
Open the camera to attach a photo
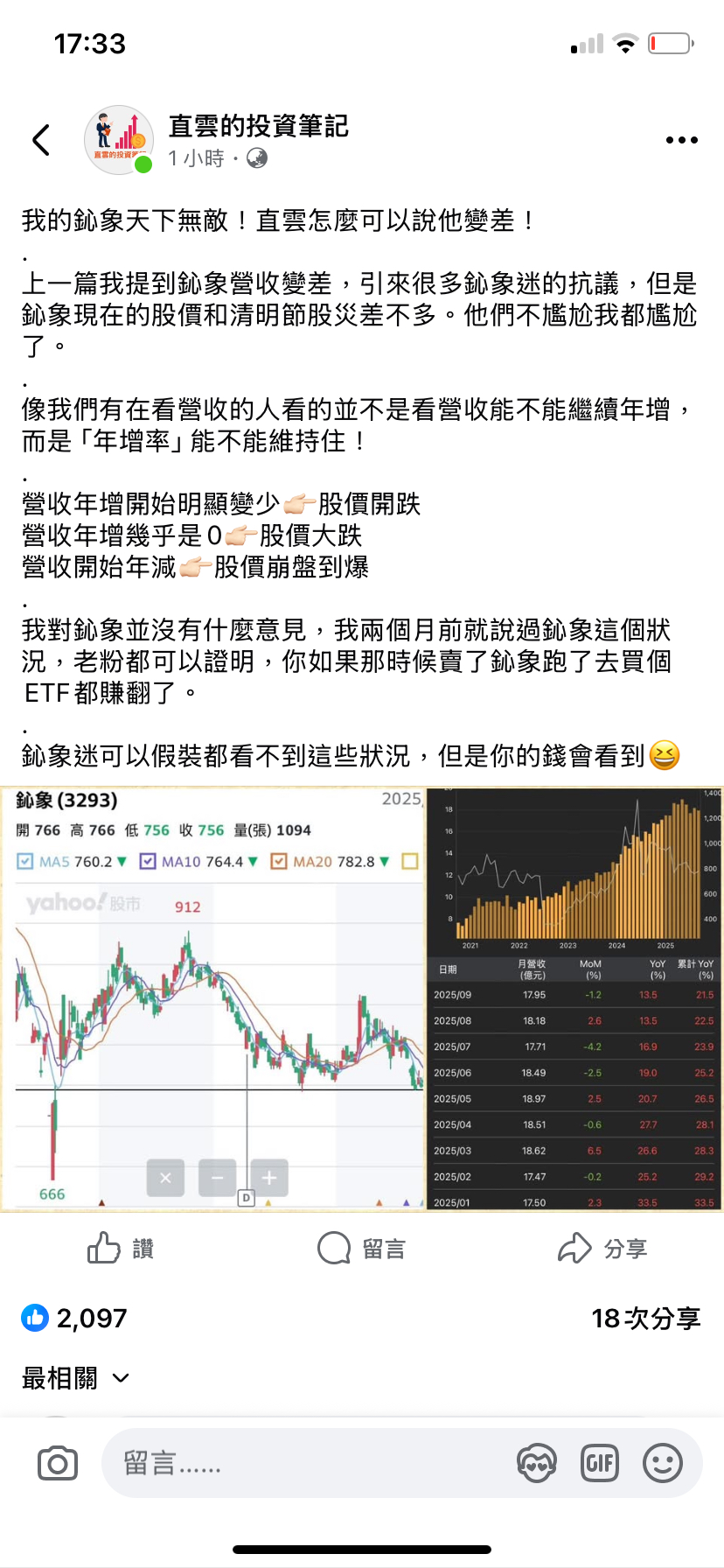coord(58,1463)
